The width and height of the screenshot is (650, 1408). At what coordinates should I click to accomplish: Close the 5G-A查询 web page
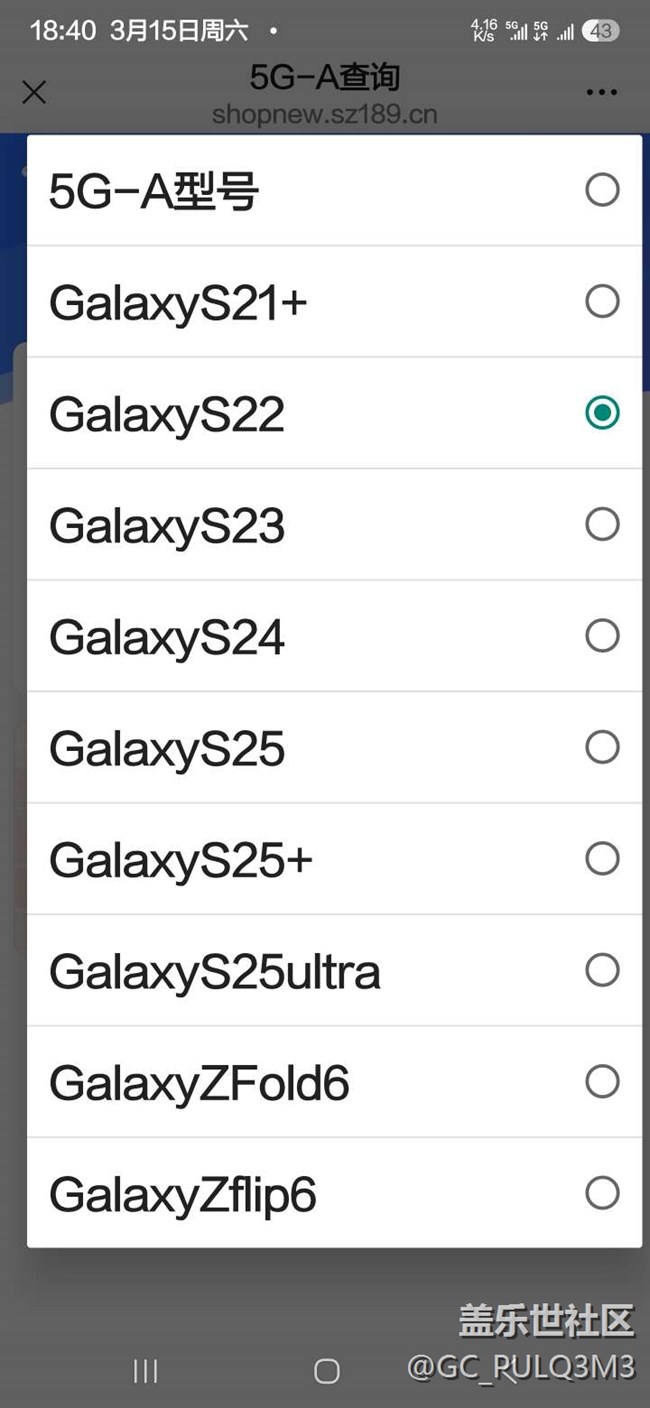point(34,93)
